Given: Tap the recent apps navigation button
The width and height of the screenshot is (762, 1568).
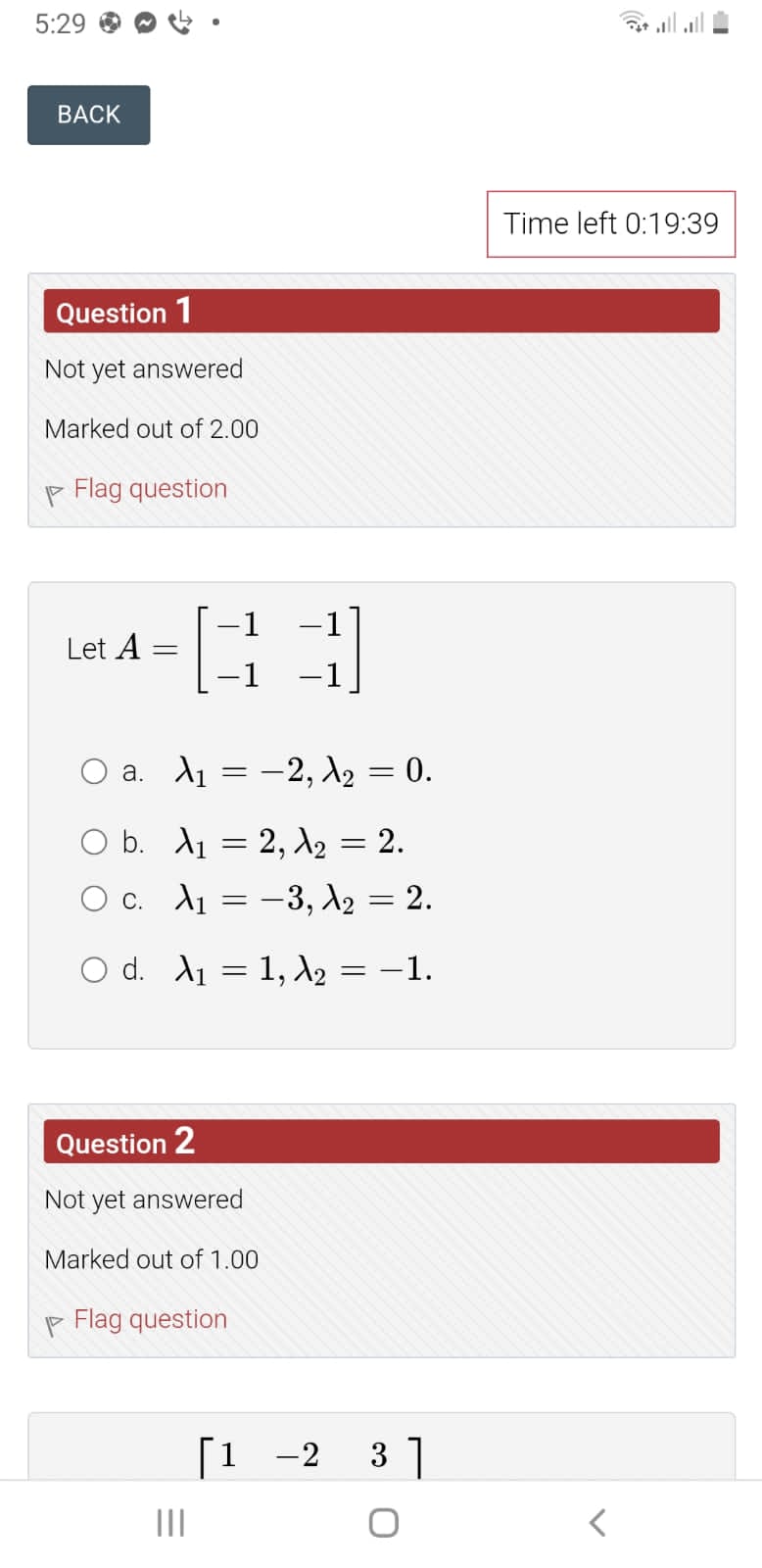Looking at the screenshot, I should [x=169, y=1522].
